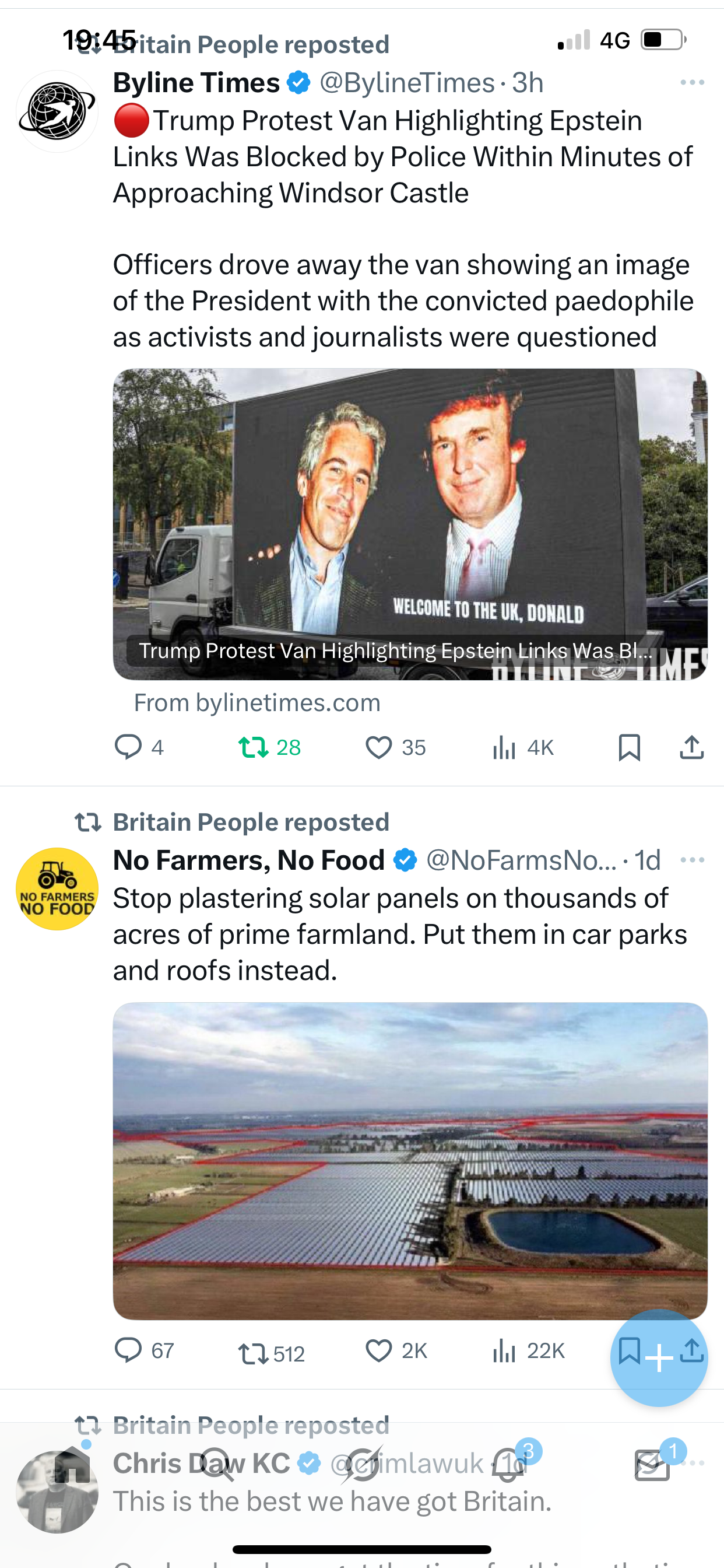Image resolution: width=724 pixels, height=1568 pixels.
Task: Compose a new post
Action: tap(659, 1358)
